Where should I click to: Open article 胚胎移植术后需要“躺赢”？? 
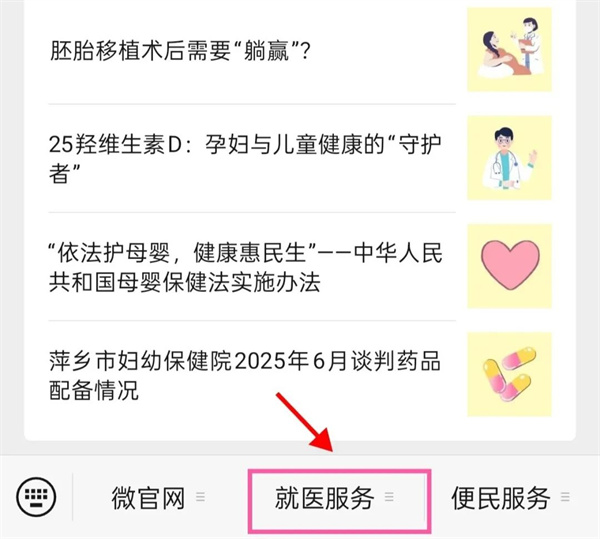[x=180, y=49]
